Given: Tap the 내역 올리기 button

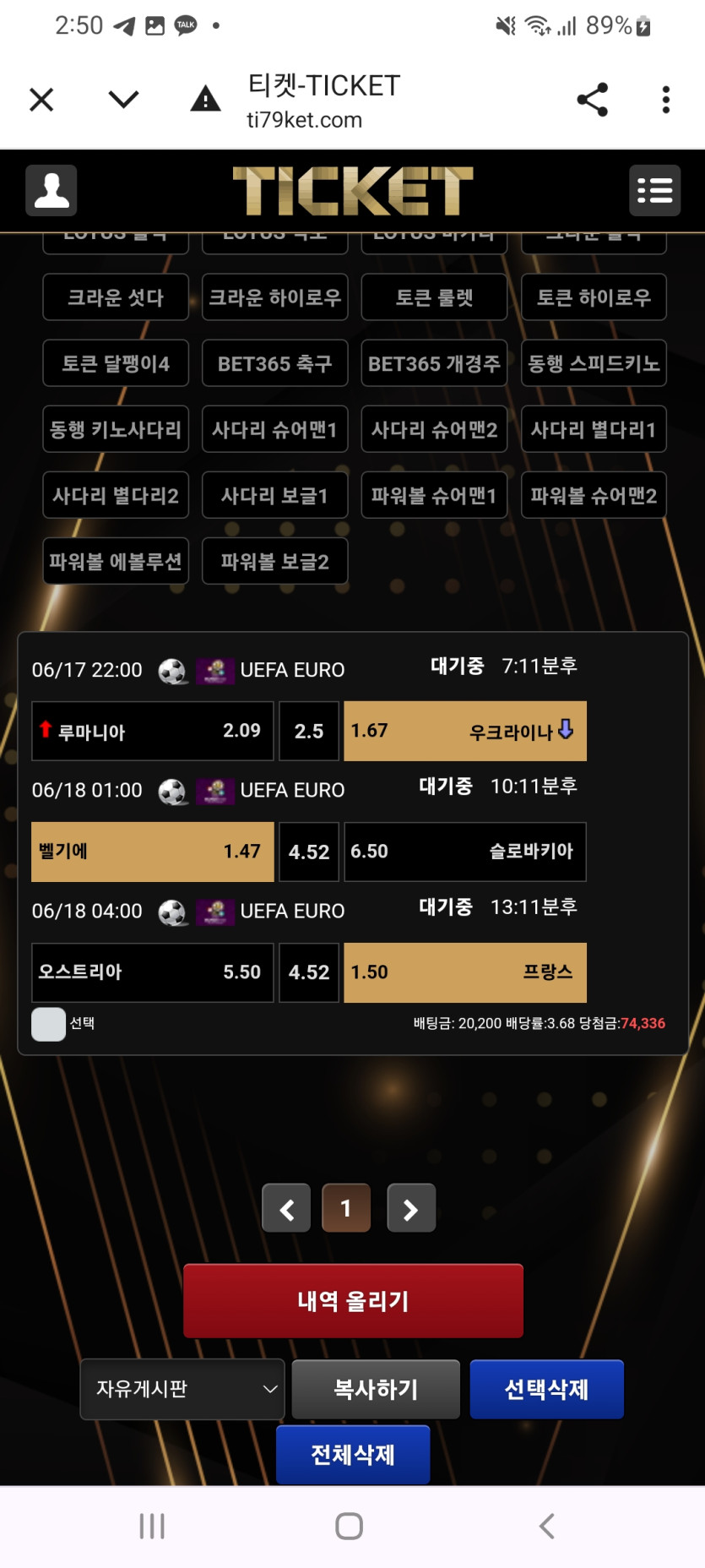Looking at the screenshot, I should pos(353,1301).
